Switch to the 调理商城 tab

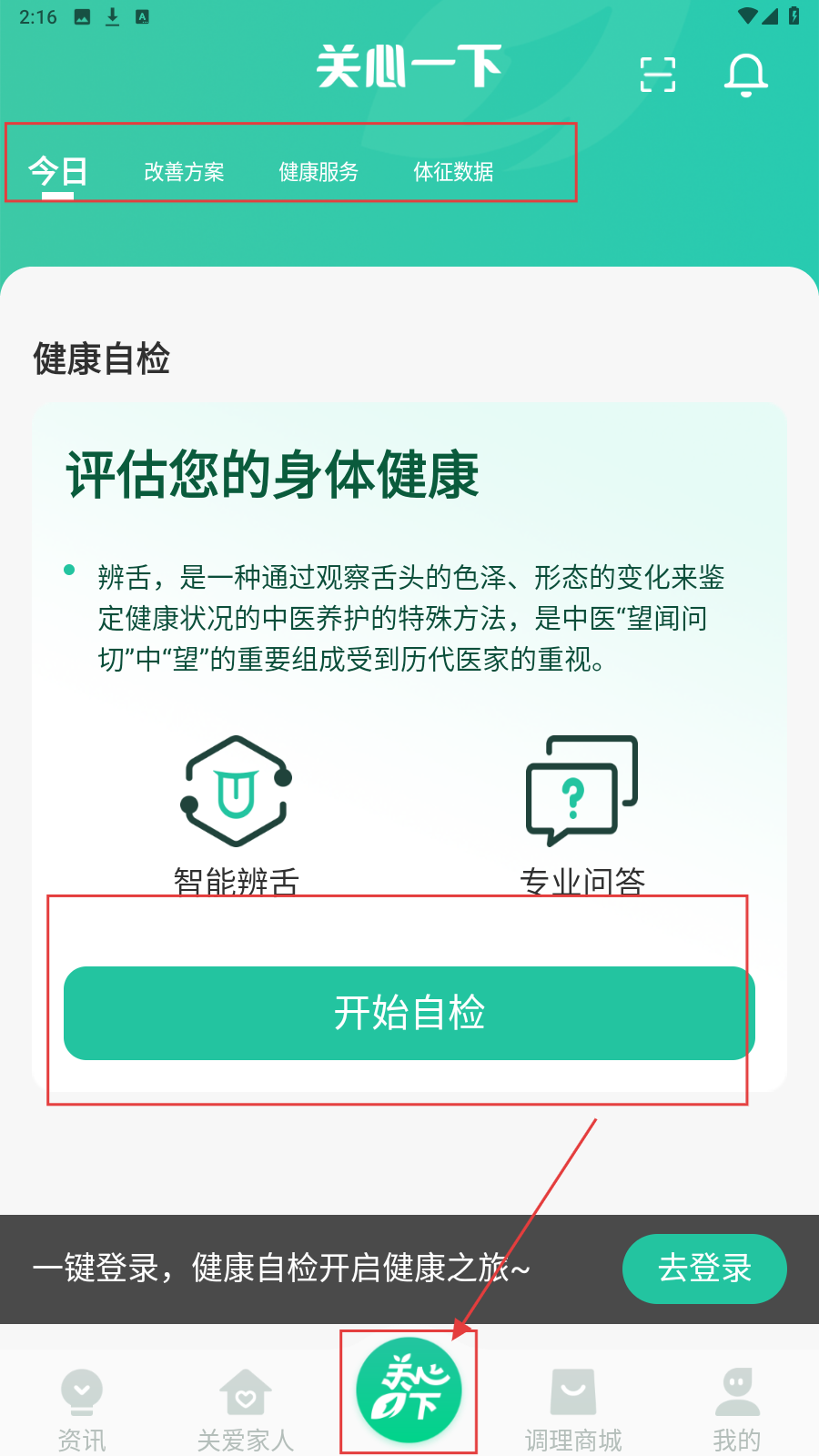click(x=573, y=1408)
